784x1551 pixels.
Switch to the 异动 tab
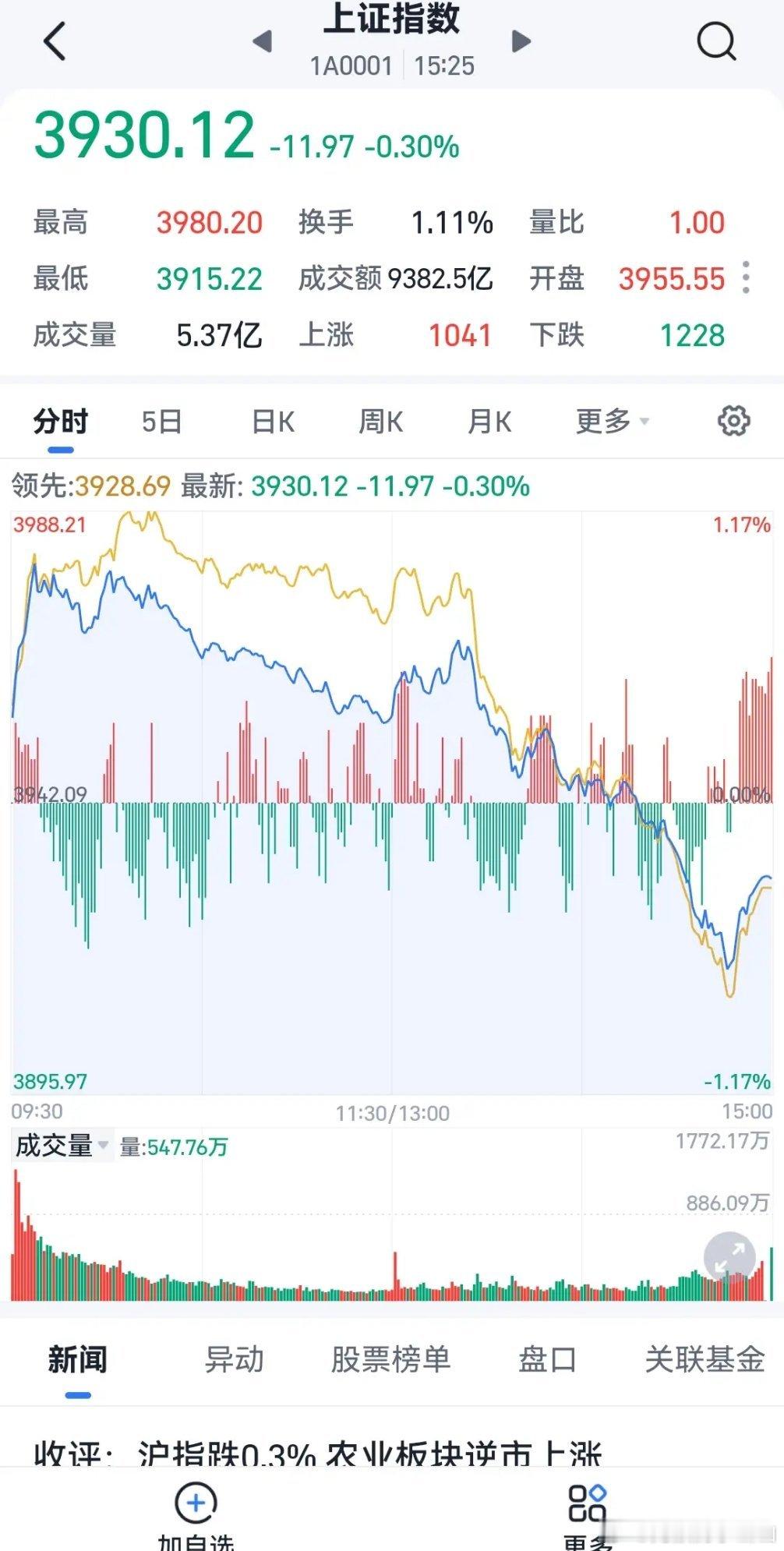pyautogui.click(x=234, y=1360)
